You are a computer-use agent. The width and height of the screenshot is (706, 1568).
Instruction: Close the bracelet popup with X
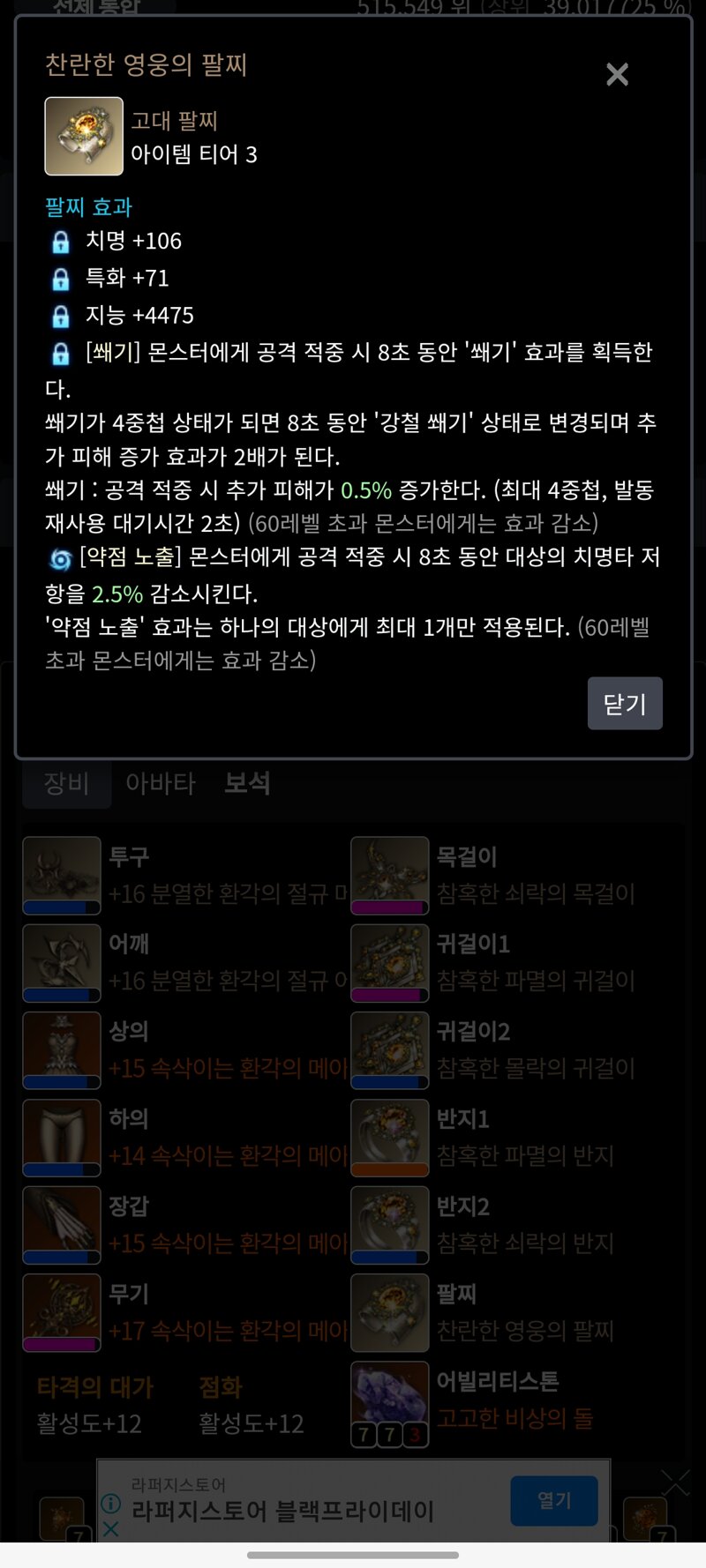tap(617, 75)
